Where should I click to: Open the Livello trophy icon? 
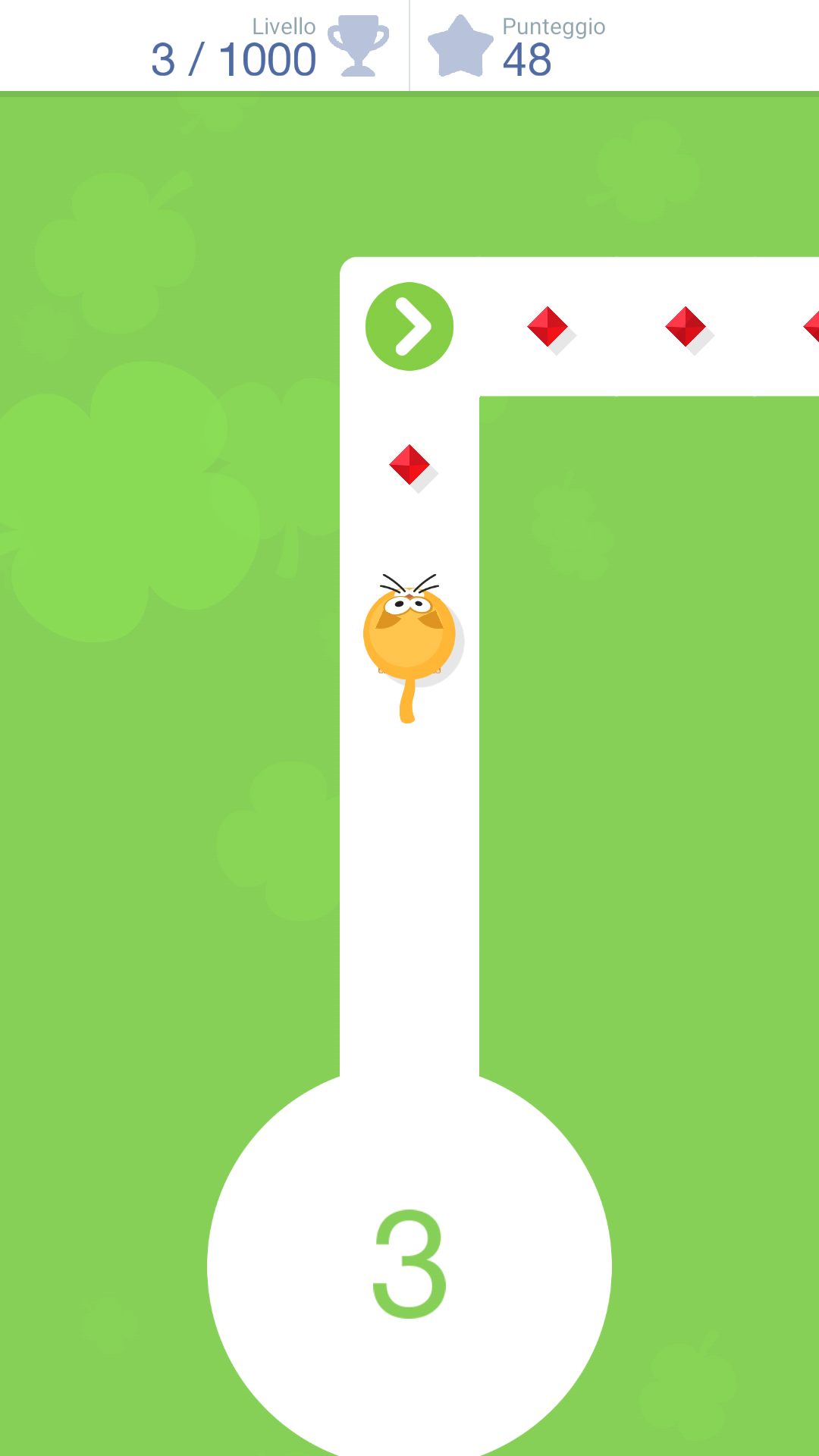pyautogui.click(x=358, y=45)
